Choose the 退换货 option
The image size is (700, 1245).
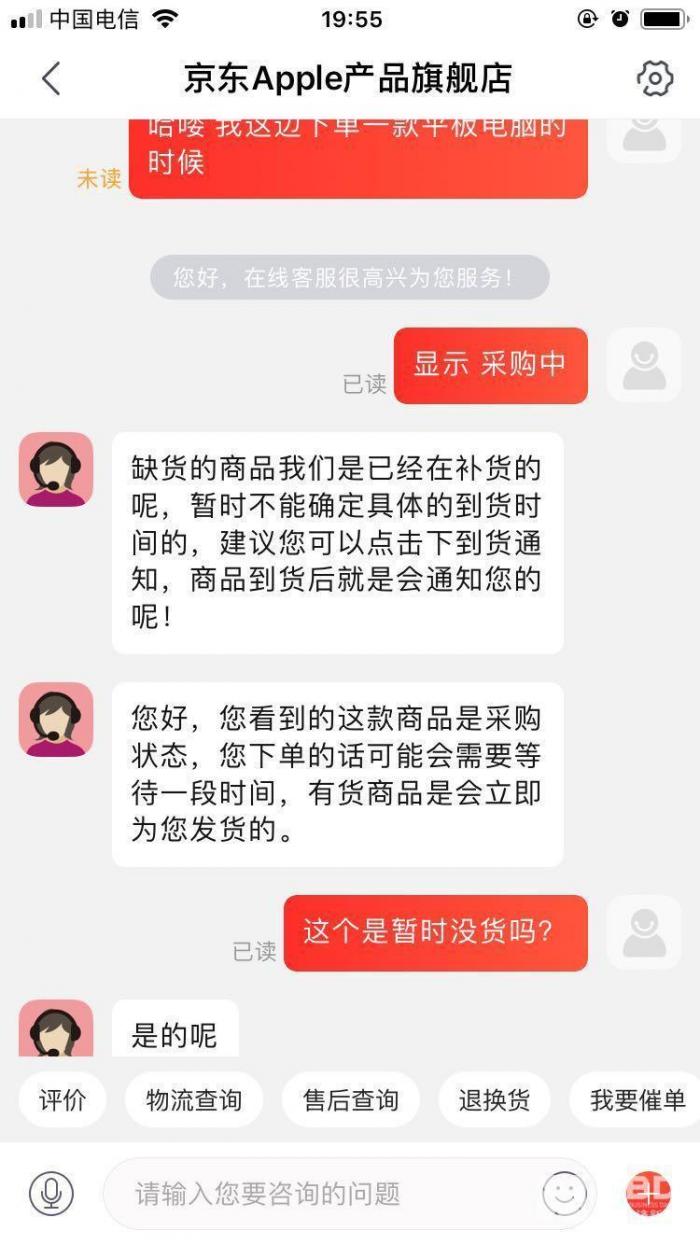pyautogui.click(x=494, y=1100)
